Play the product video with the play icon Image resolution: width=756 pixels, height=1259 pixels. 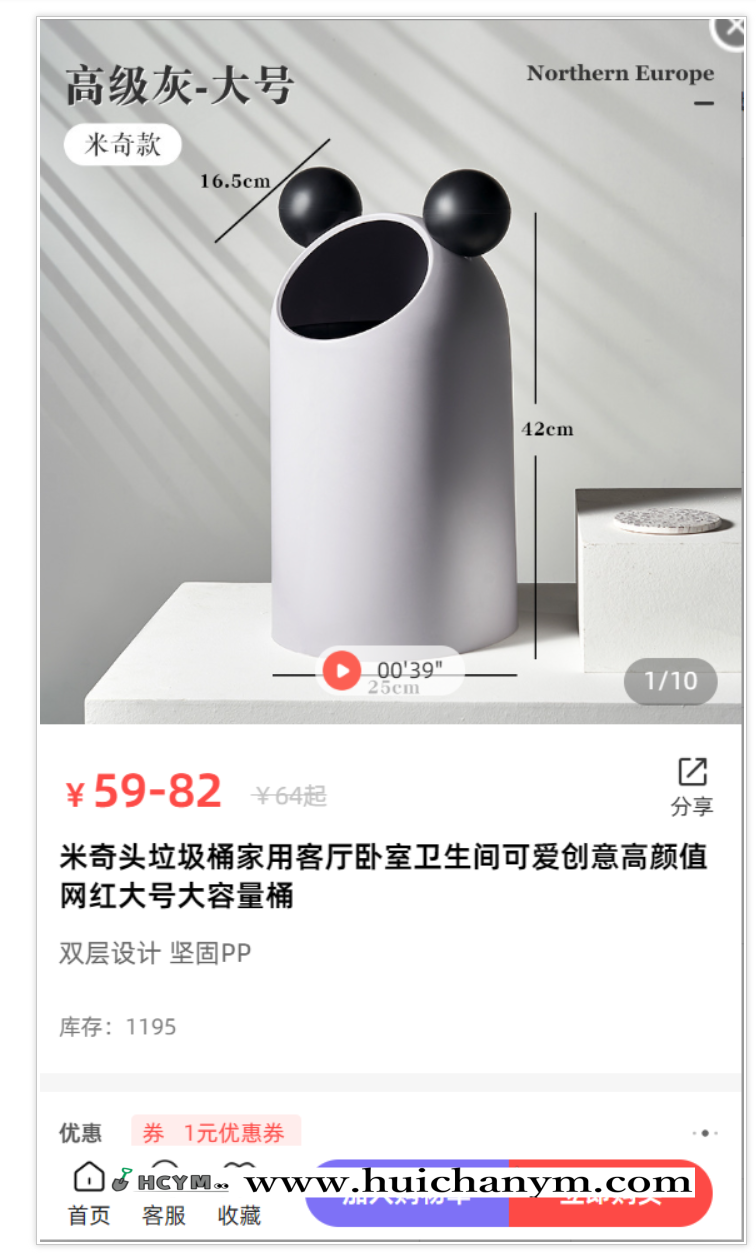click(341, 671)
